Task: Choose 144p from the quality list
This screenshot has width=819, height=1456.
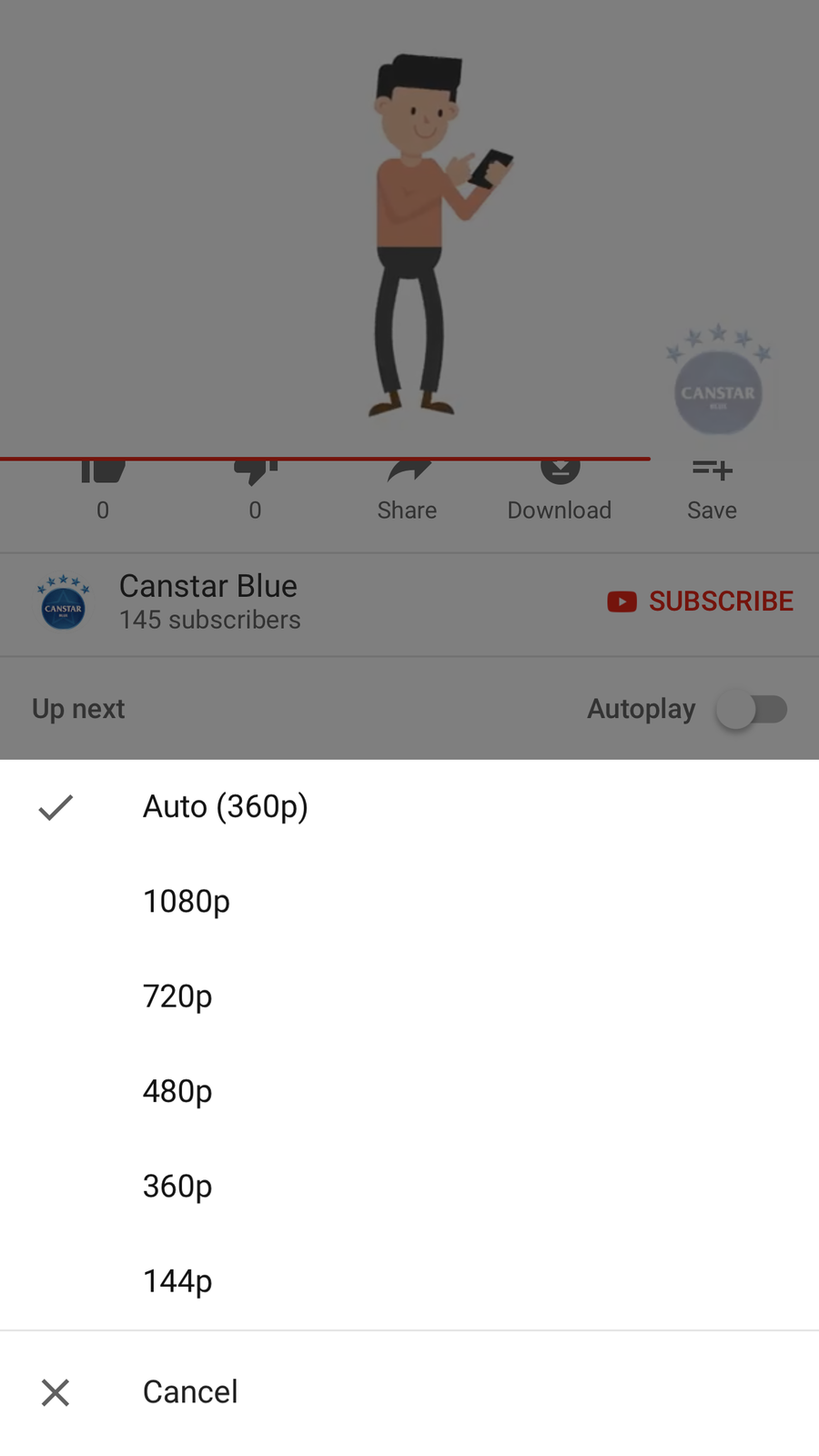Action: tap(177, 1281)
